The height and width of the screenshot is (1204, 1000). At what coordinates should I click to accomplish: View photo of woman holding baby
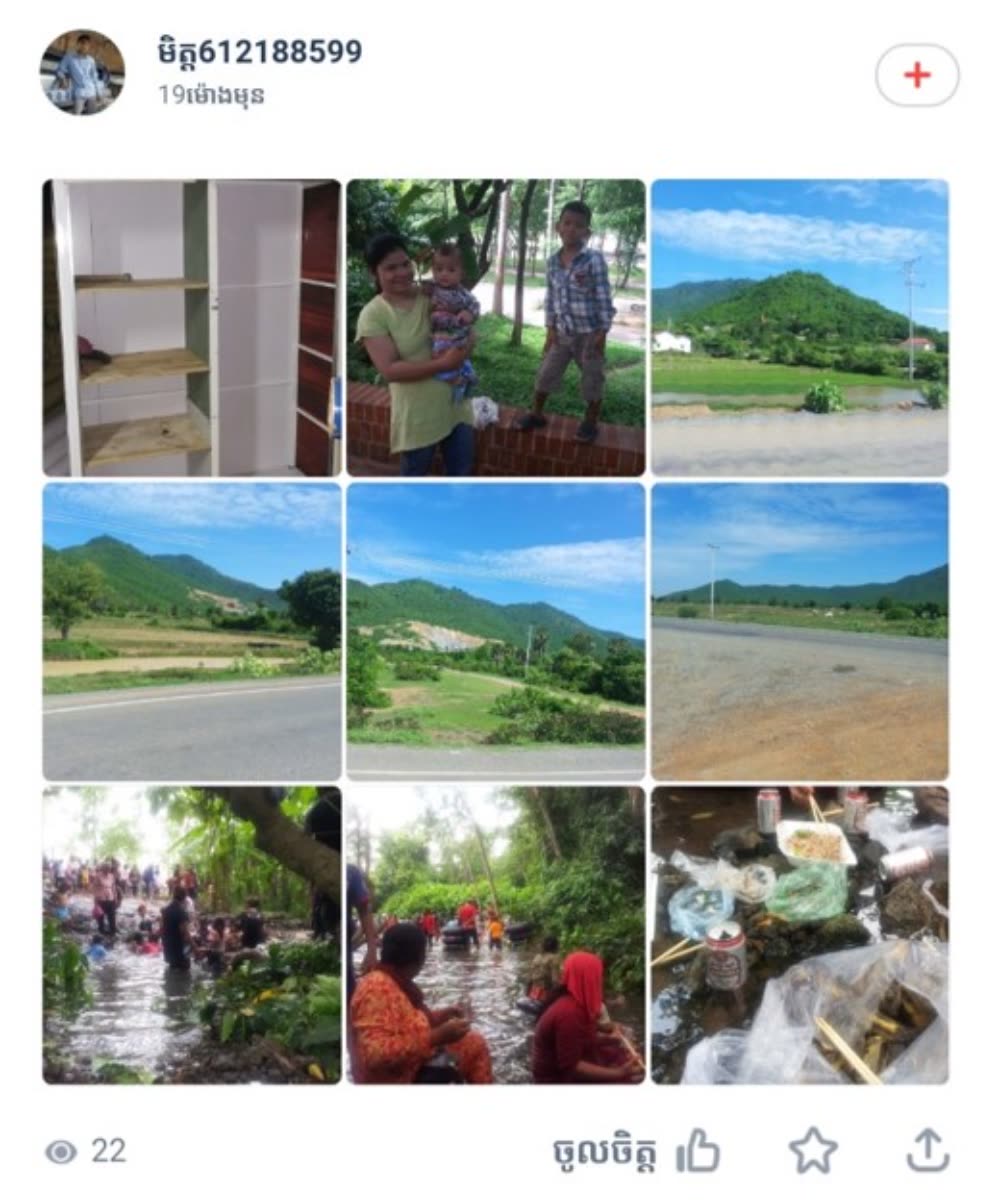tap(496, 328)
